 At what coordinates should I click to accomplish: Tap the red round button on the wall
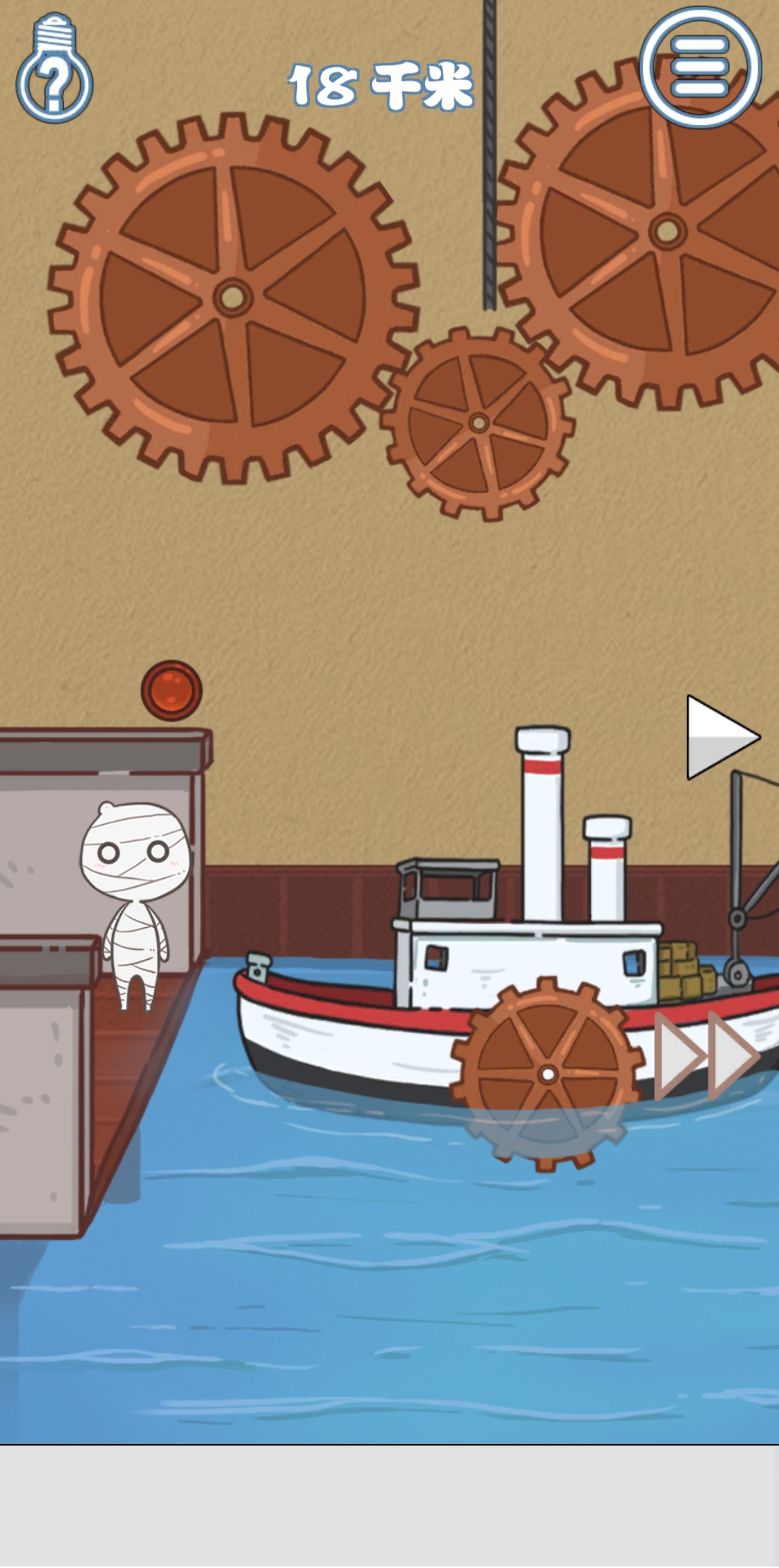point(172,691)
